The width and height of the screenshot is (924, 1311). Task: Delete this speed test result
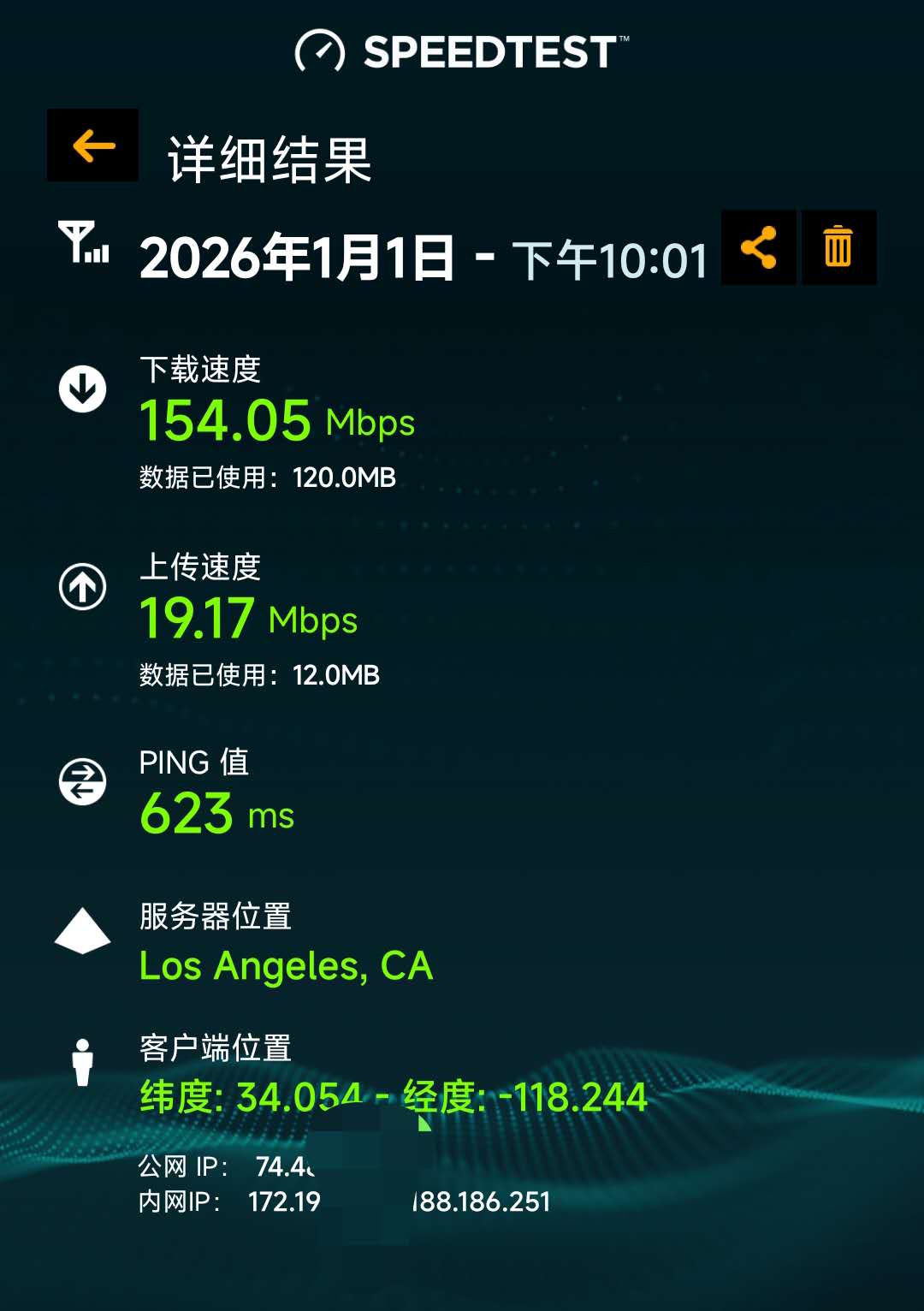[x=838, y=247]
